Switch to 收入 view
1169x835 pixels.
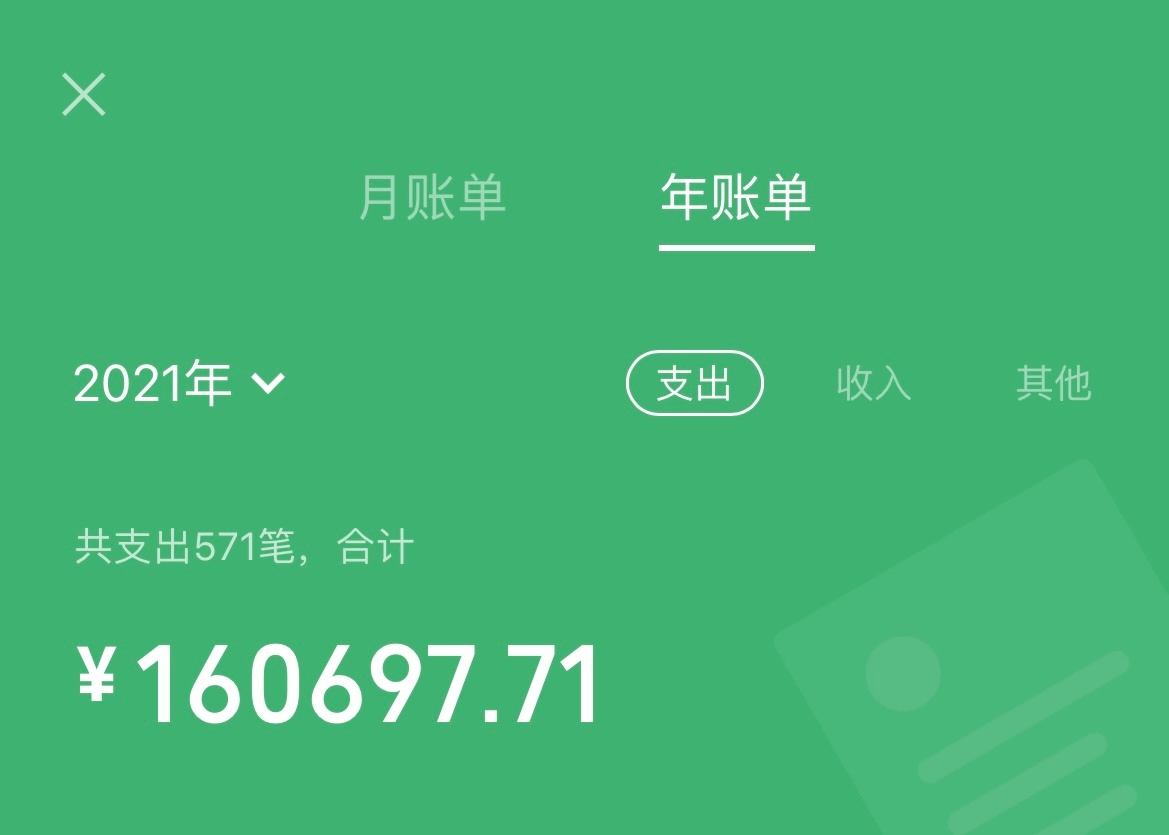coord(874,383)
